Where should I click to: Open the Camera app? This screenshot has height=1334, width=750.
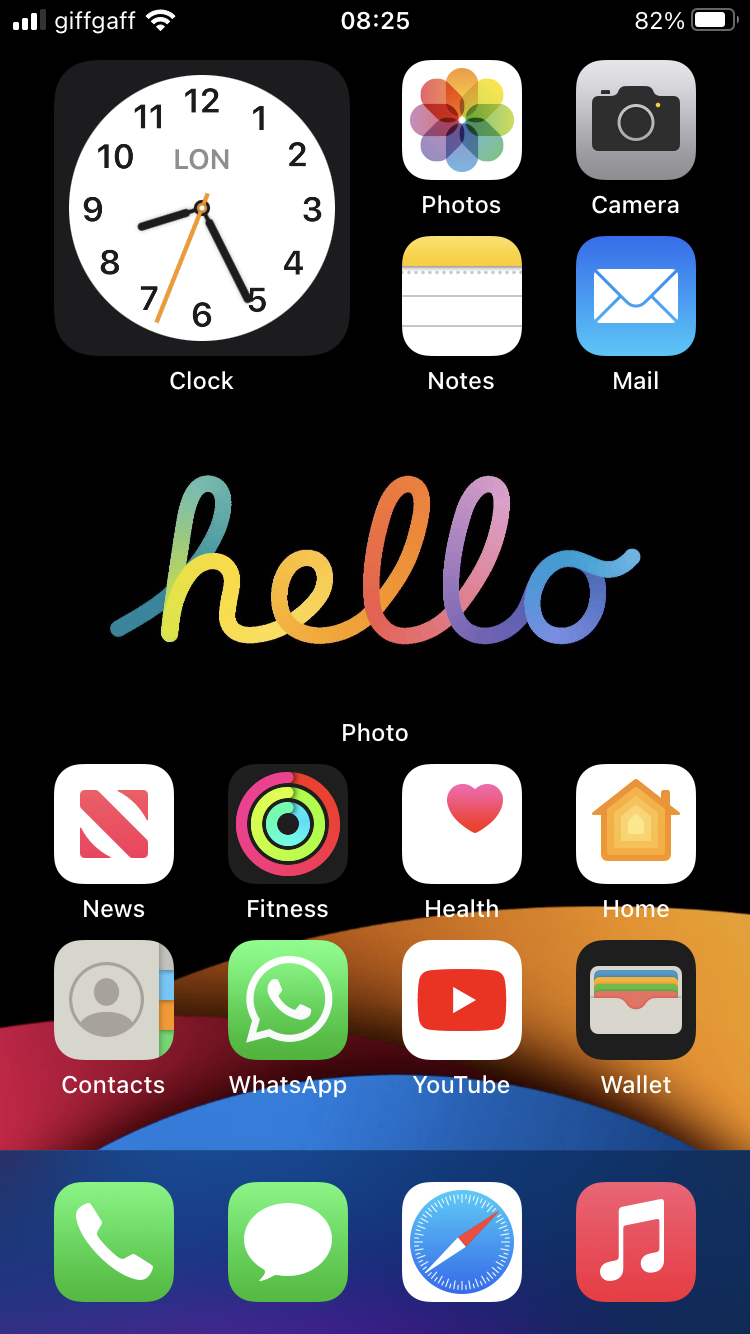[635, 120]
